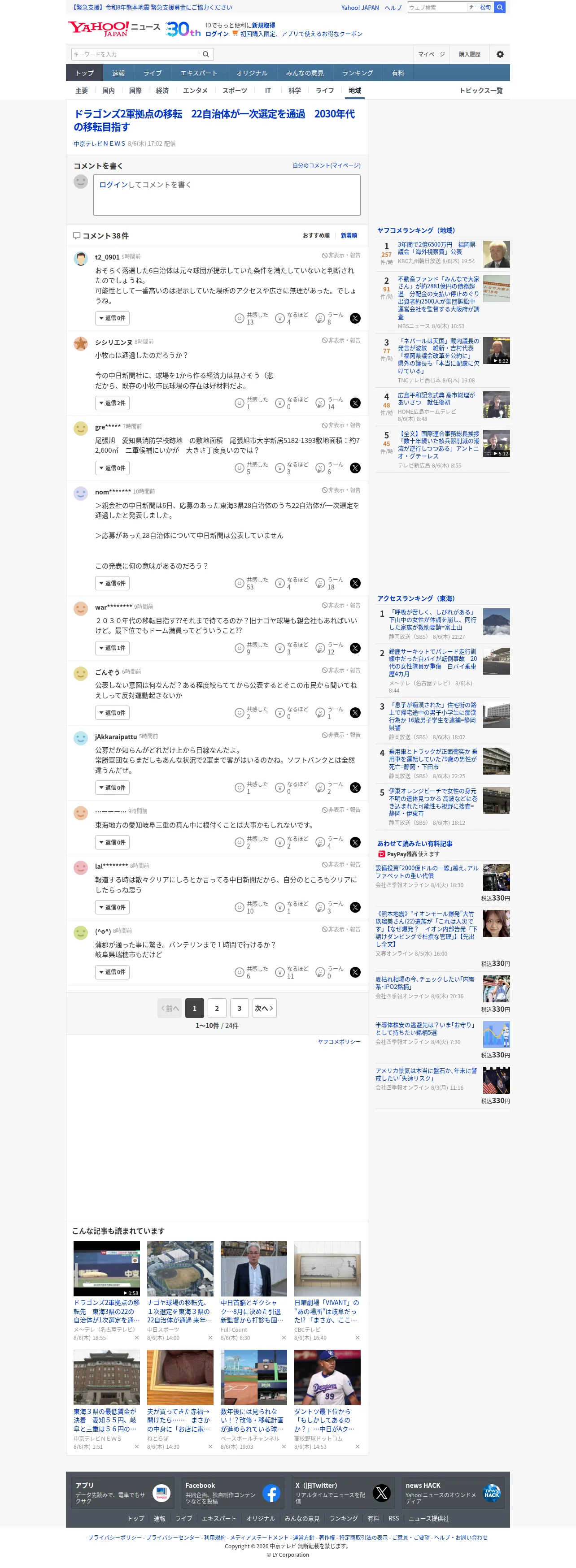Report nom*******'s comment via 非表示・報告
Image resolution: width=576 pixels, height=1568 pixels.
tap(341, 490)
